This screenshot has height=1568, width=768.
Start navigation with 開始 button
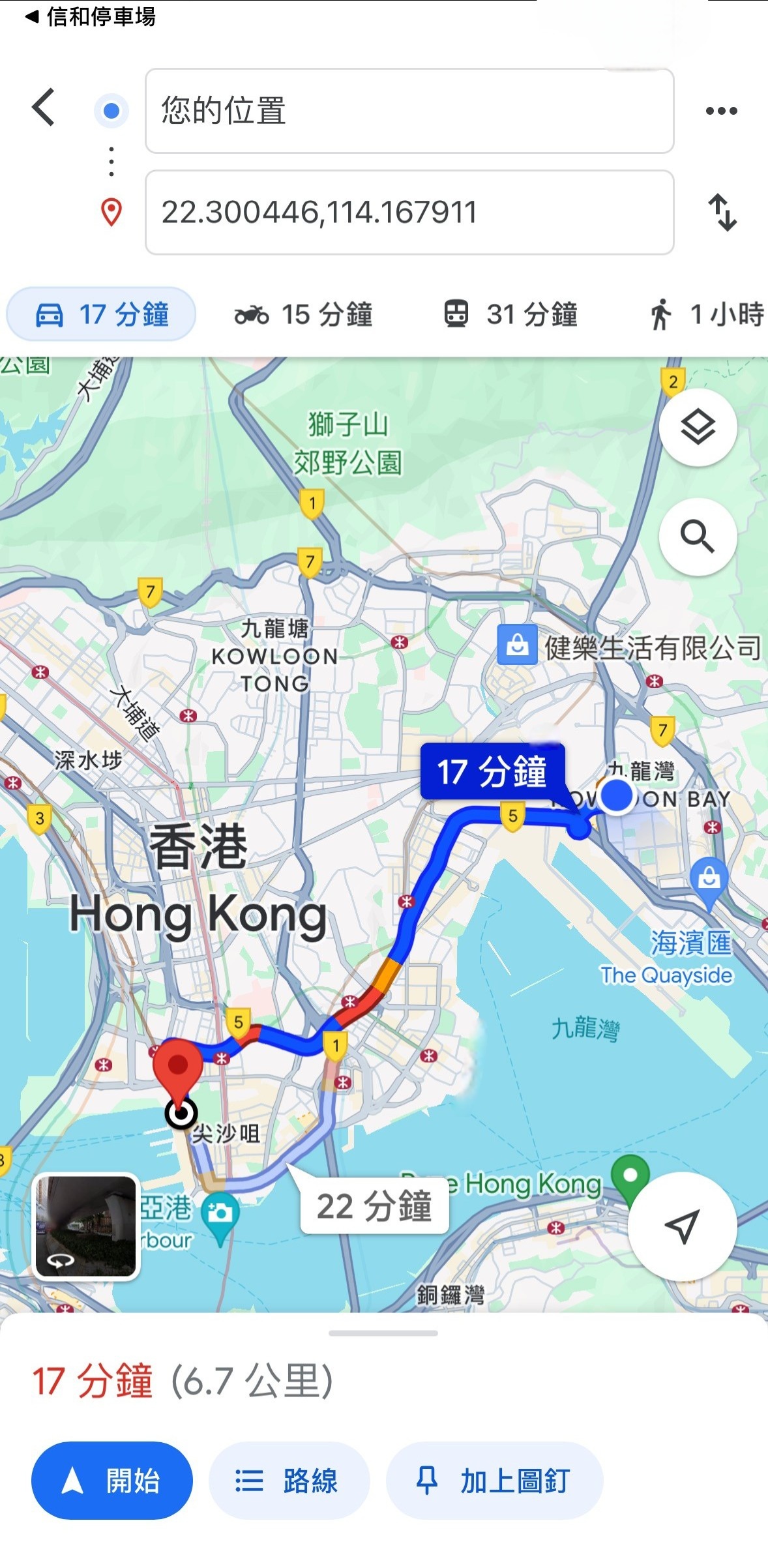tap(112, 1481)
